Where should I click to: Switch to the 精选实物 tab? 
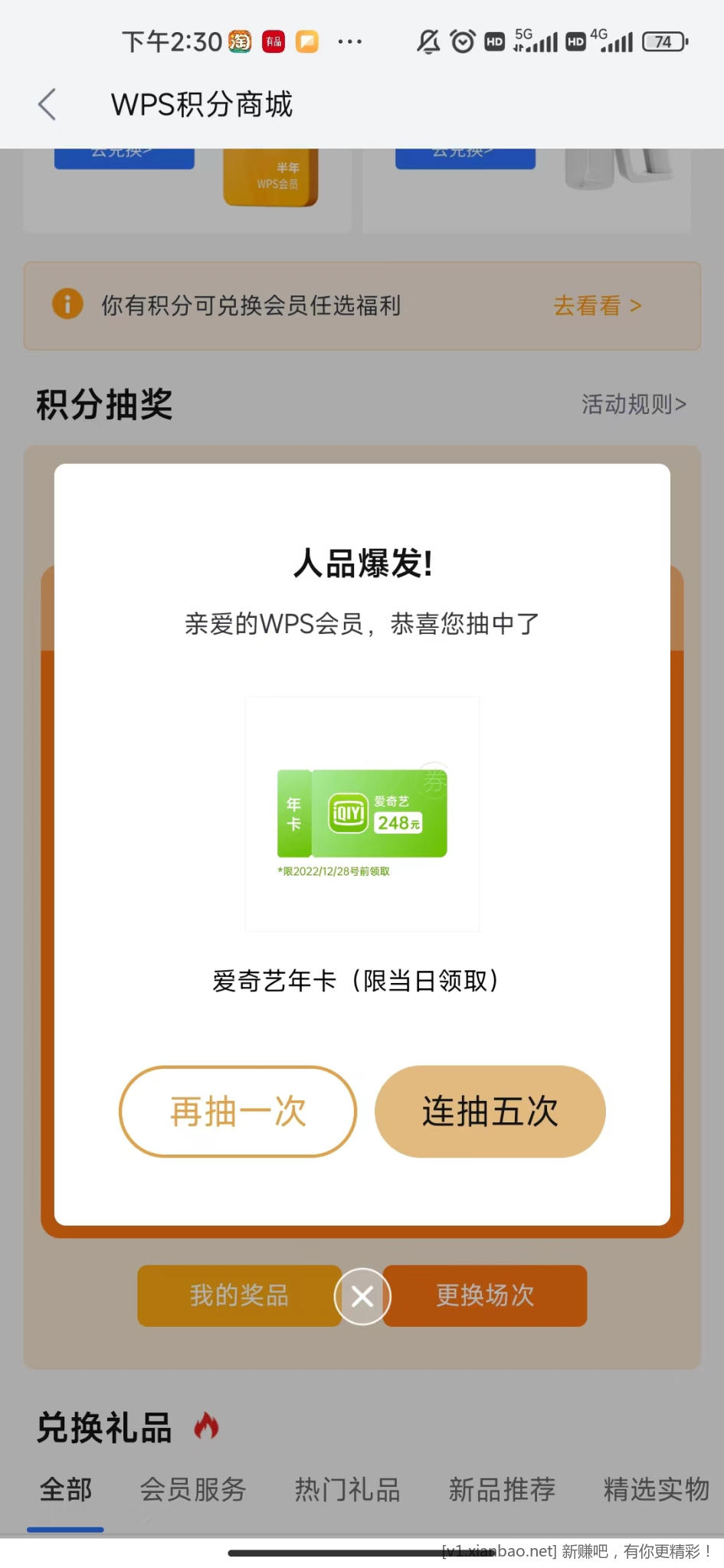pos(657,1489)
